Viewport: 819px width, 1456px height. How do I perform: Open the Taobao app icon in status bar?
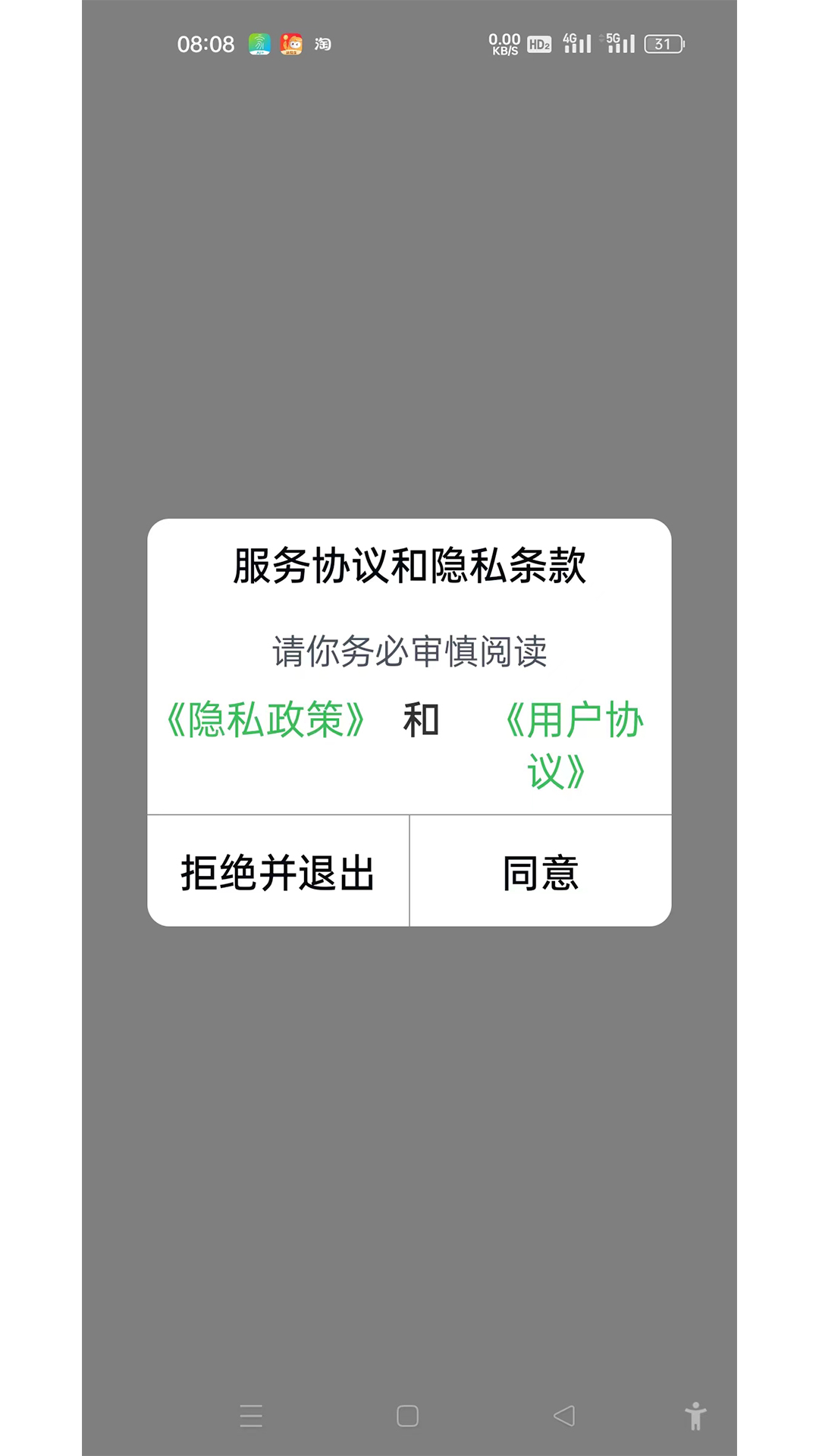click(x=320, y=45)
